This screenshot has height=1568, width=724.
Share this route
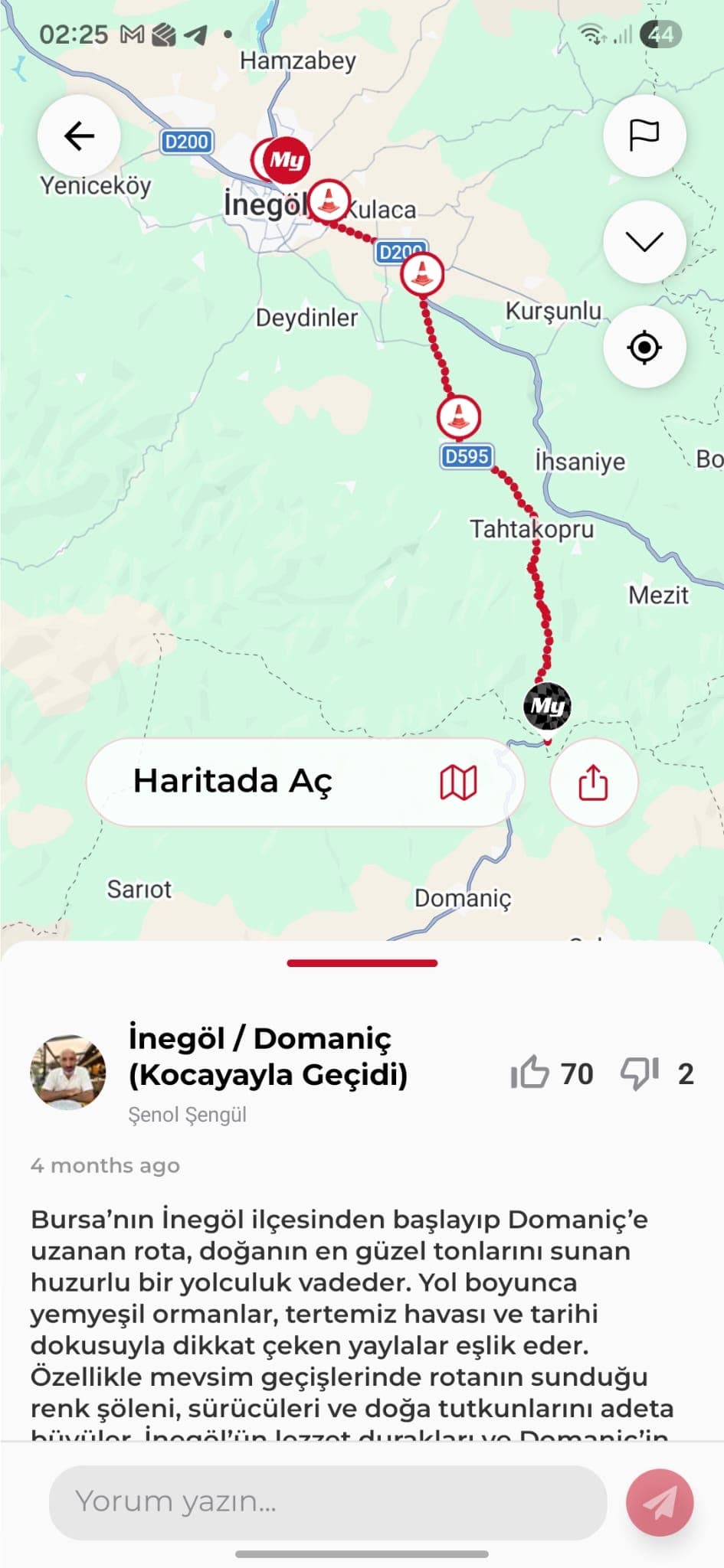(x=593, y=782)
